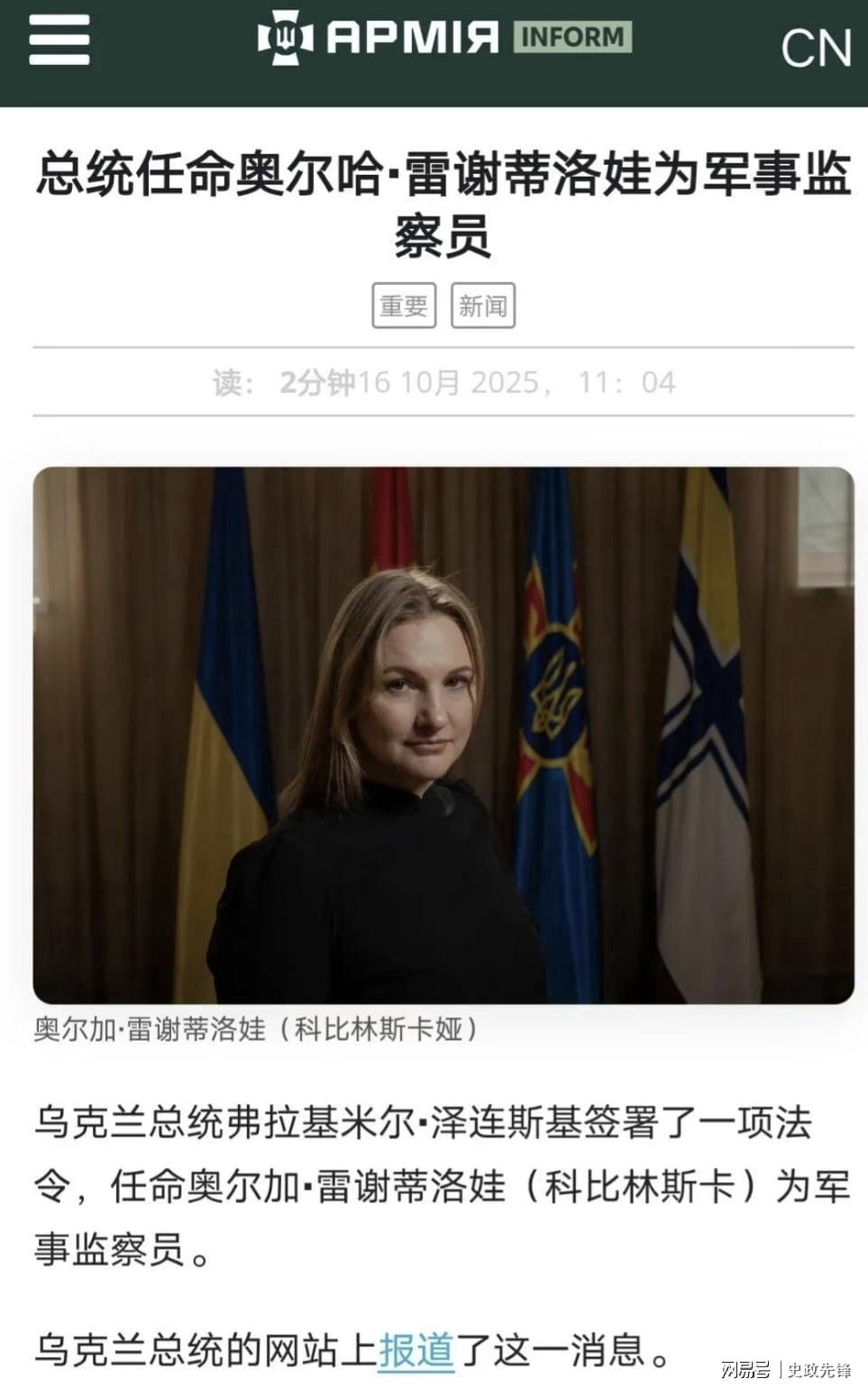Tap the CN language switcher
This screenshot has height=1388, width=868.
pyautogui.click(x=816, y=49)
